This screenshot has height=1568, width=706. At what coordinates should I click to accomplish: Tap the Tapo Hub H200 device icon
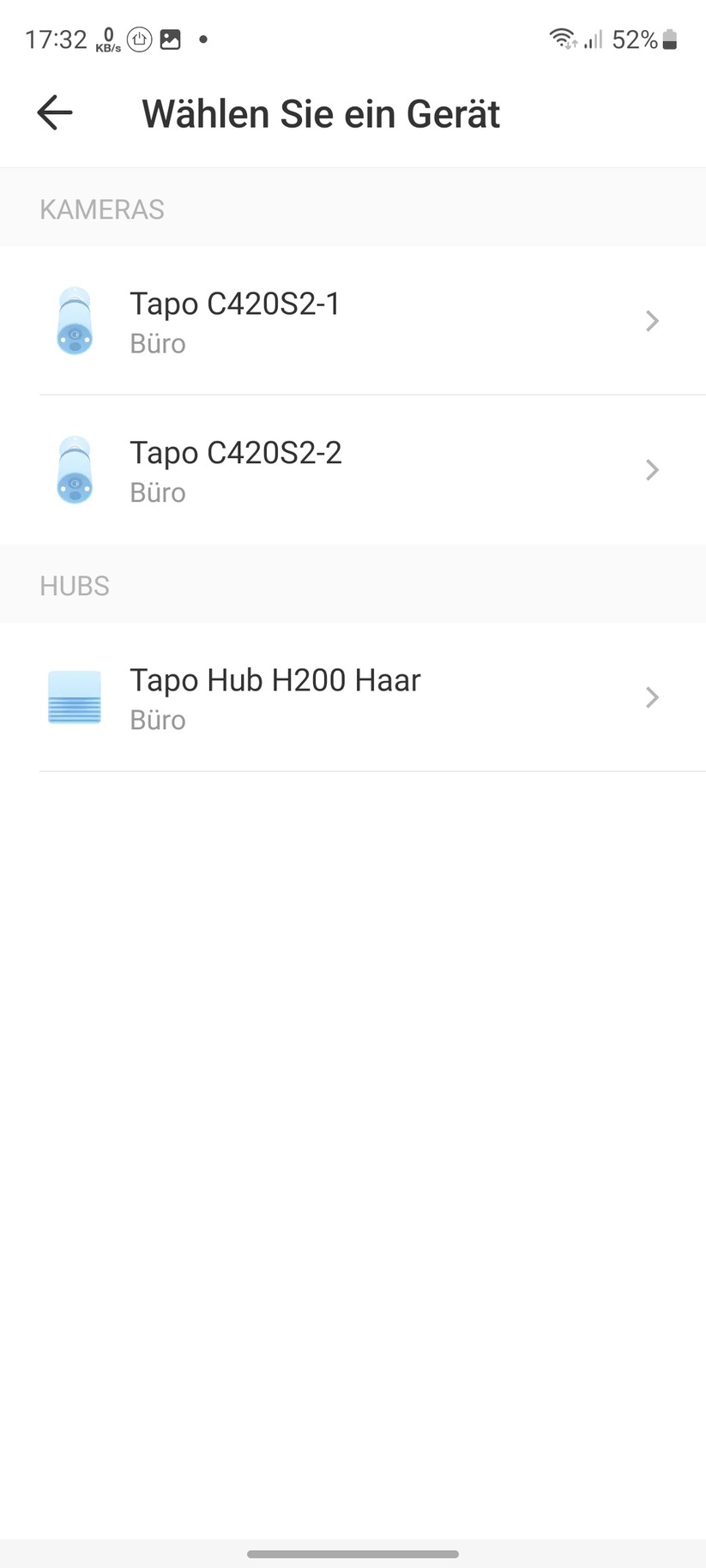tap(75, 697)
